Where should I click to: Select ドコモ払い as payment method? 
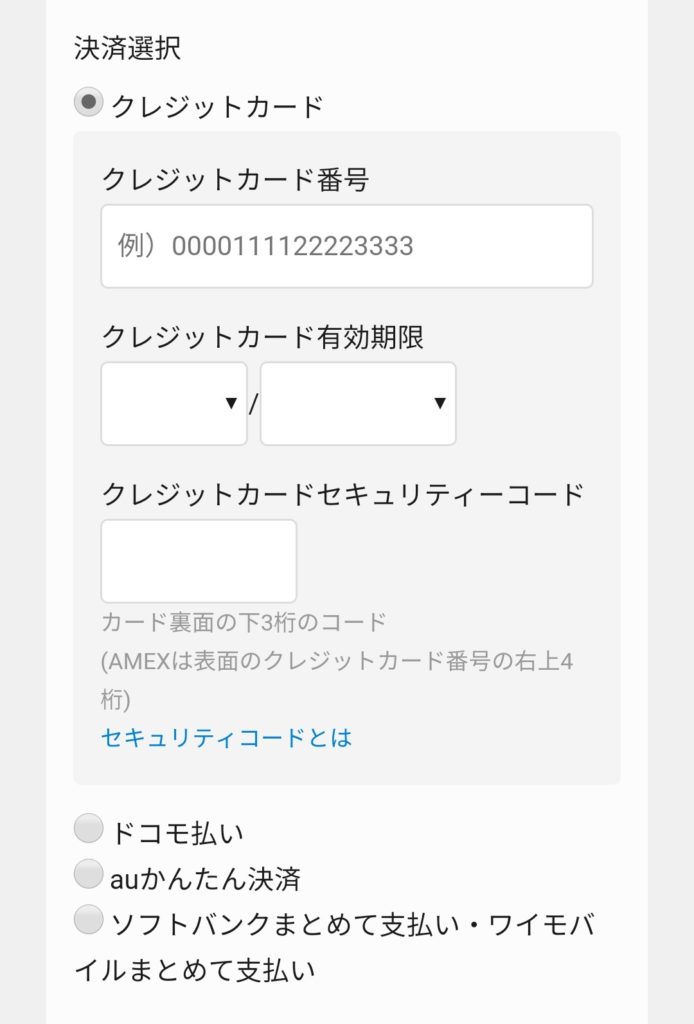pyautogui.click(x=89, y=828)
